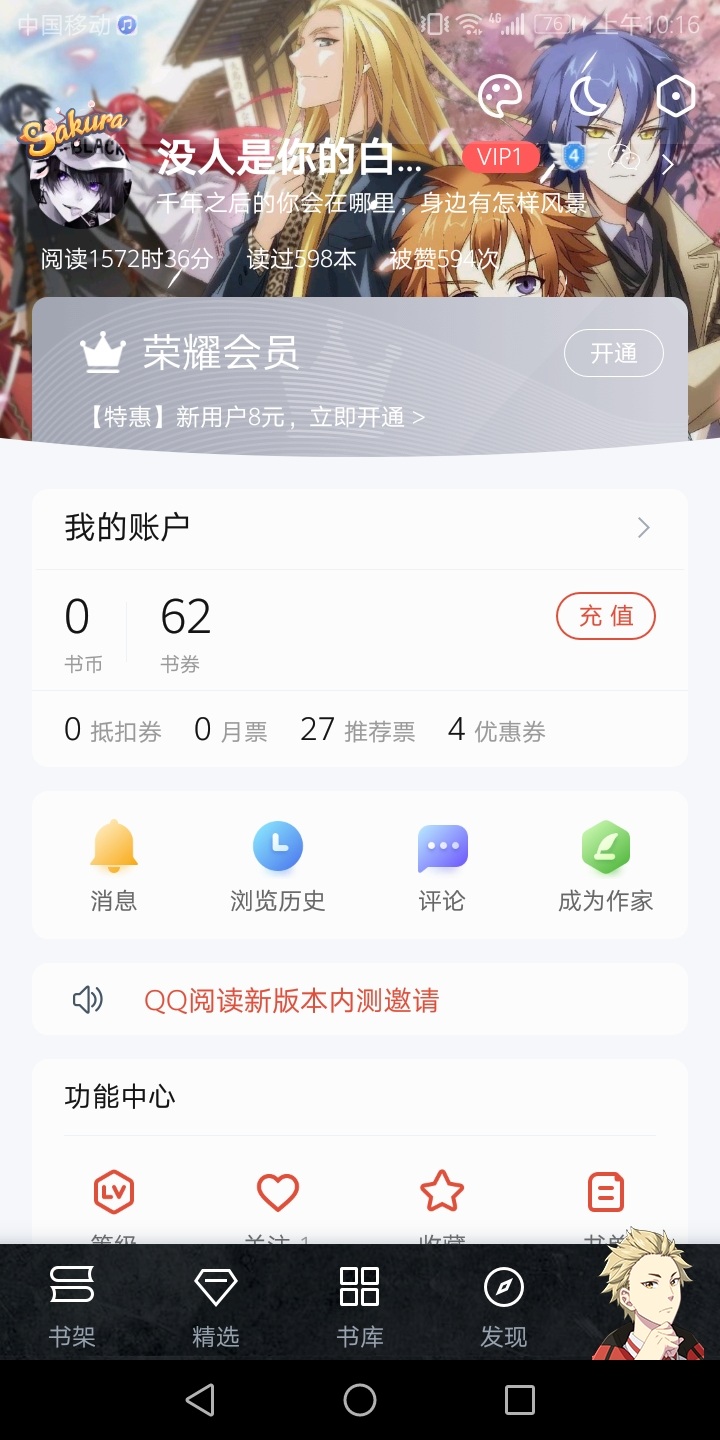Viewport: 720px width, 1440px height.
Task: Switch to the 精选 tab
Action: pos(216,1304)
